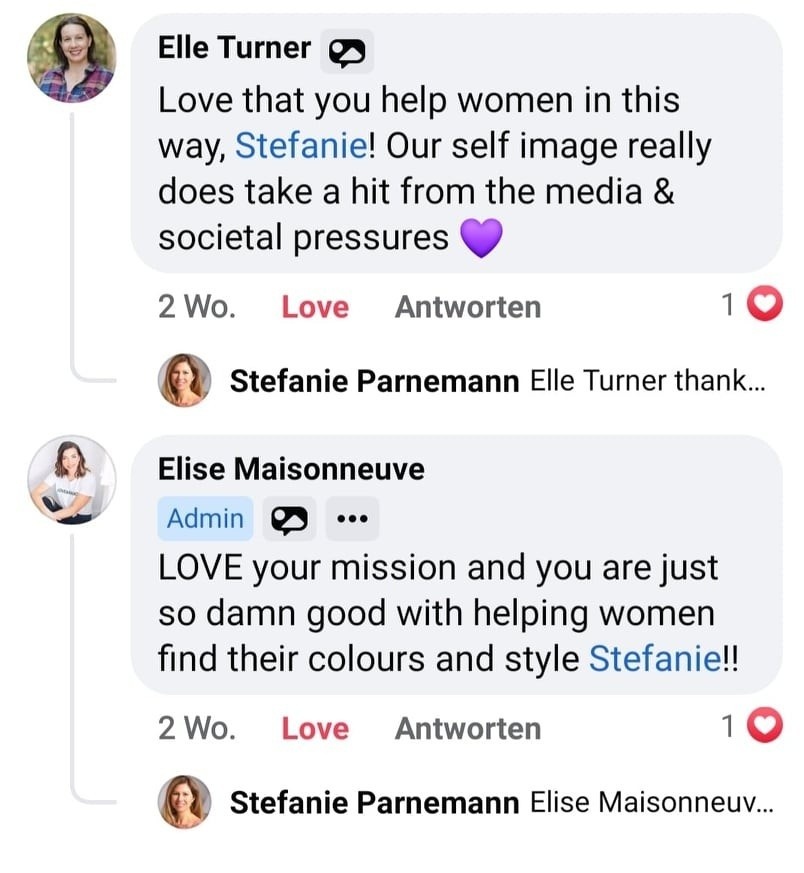This screenshot has height=873, width=804.
Task: Reply to Elle Turner via Antworten
Action: tap(468, 307)
